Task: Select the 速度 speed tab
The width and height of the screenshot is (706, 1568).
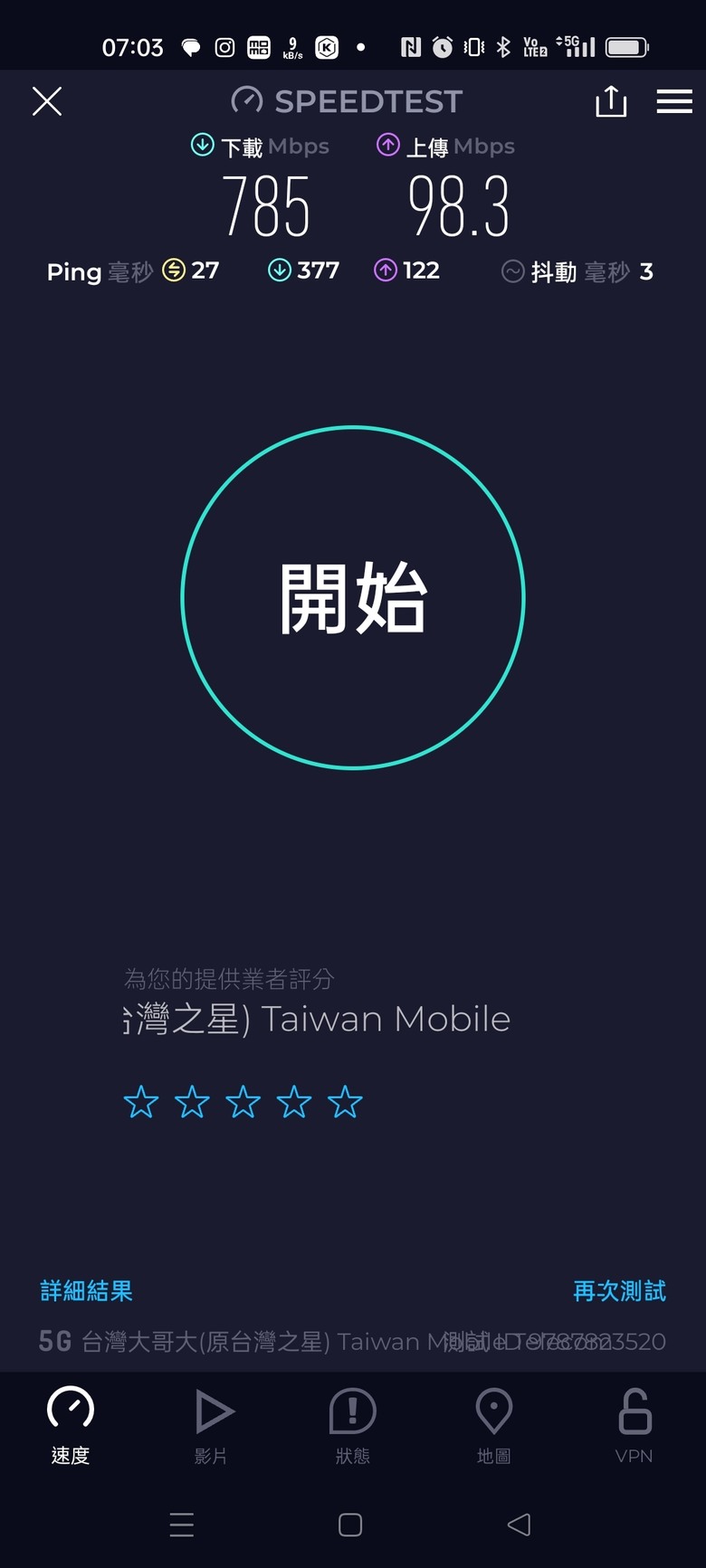Action: (71, 1425)
